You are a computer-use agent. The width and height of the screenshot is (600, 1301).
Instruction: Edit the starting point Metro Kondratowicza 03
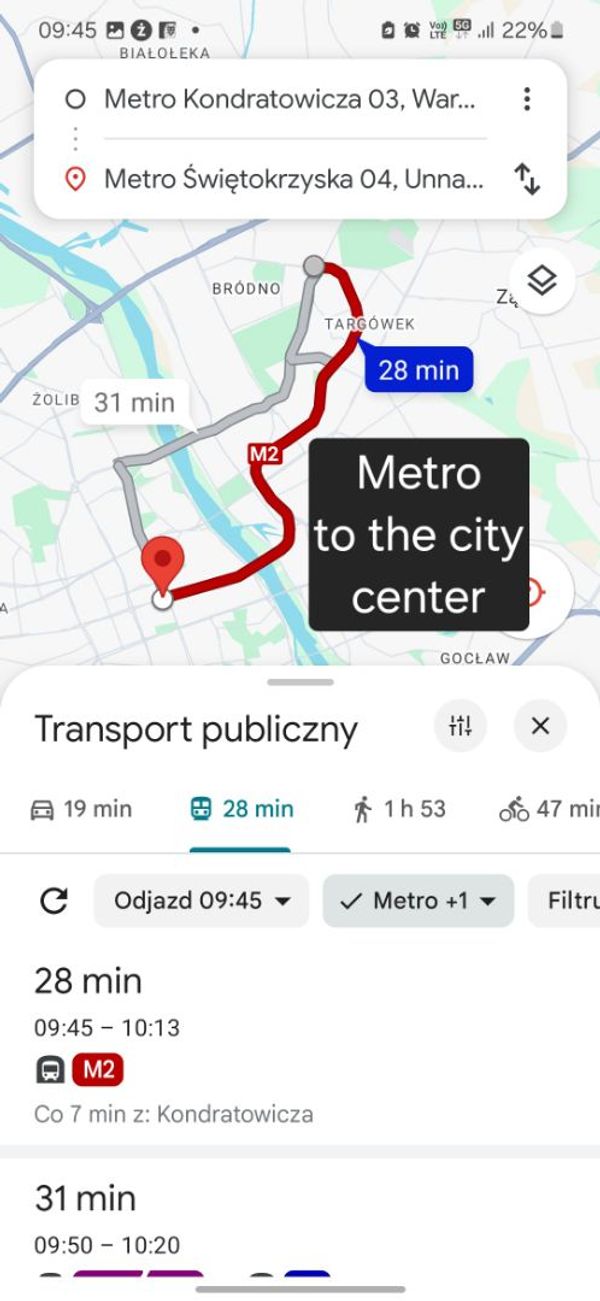[x=290, y=99]
